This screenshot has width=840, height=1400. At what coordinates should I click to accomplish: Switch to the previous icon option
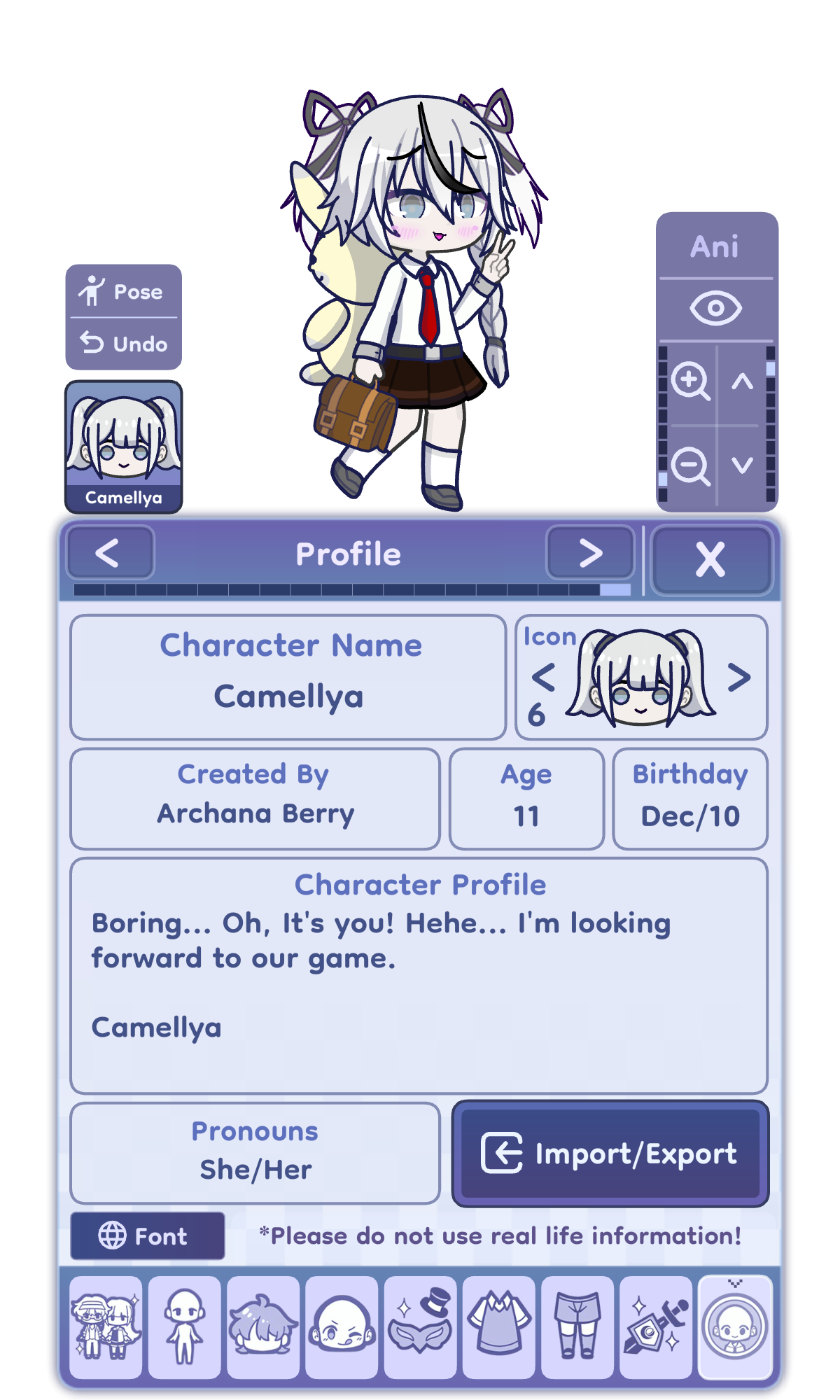tap(543, 677)
